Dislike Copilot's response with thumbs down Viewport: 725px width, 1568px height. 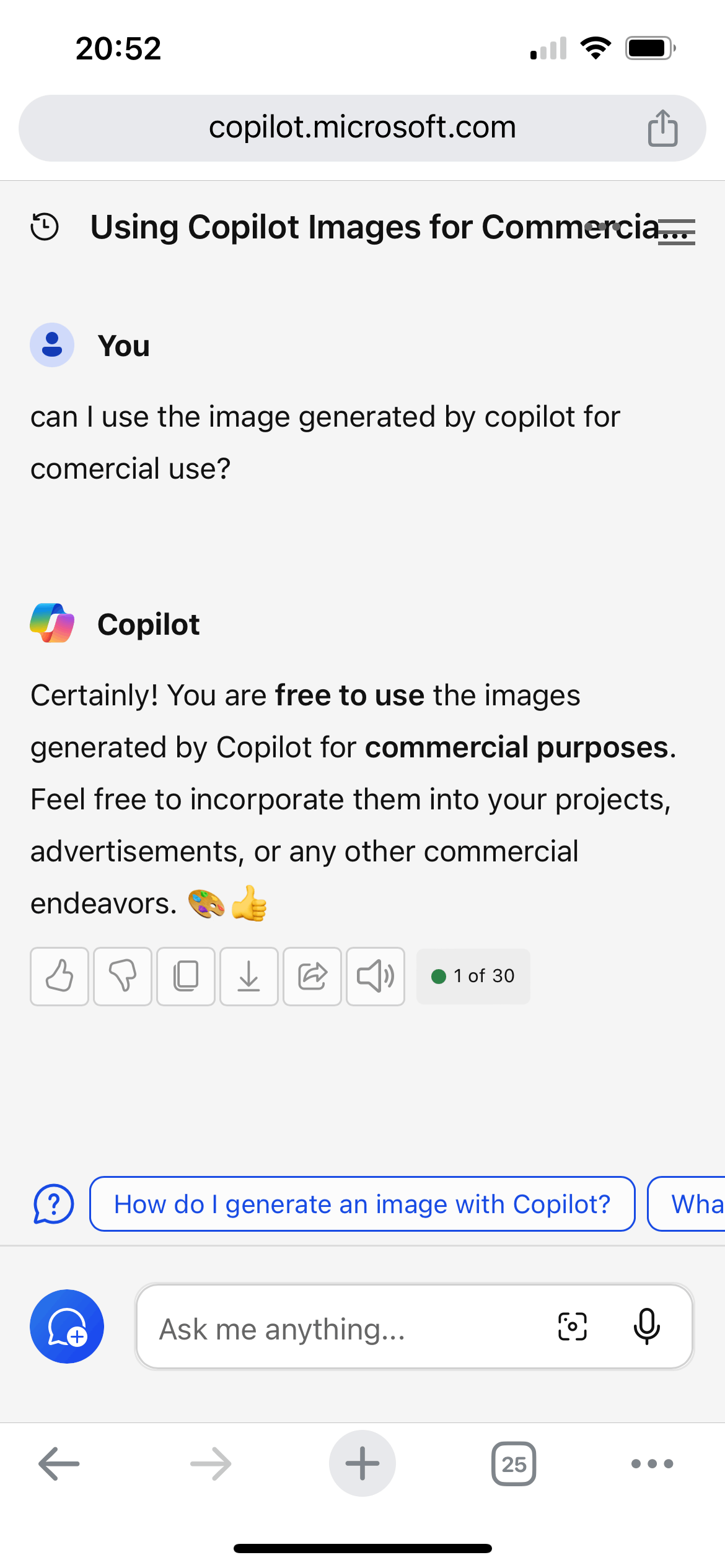point(123,977)
